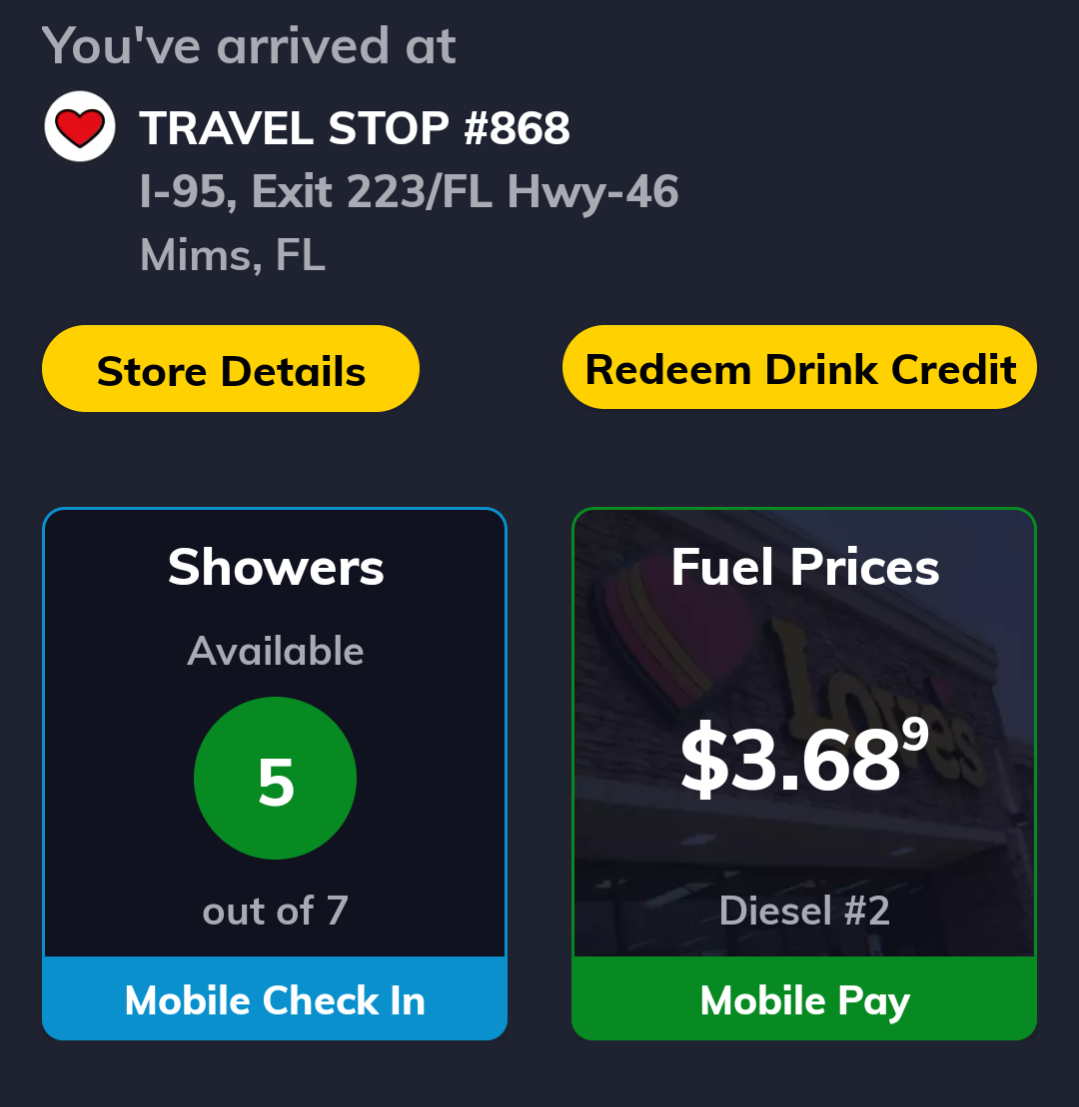Open Mobile Pay for fuel

(x=804, y=1000)
